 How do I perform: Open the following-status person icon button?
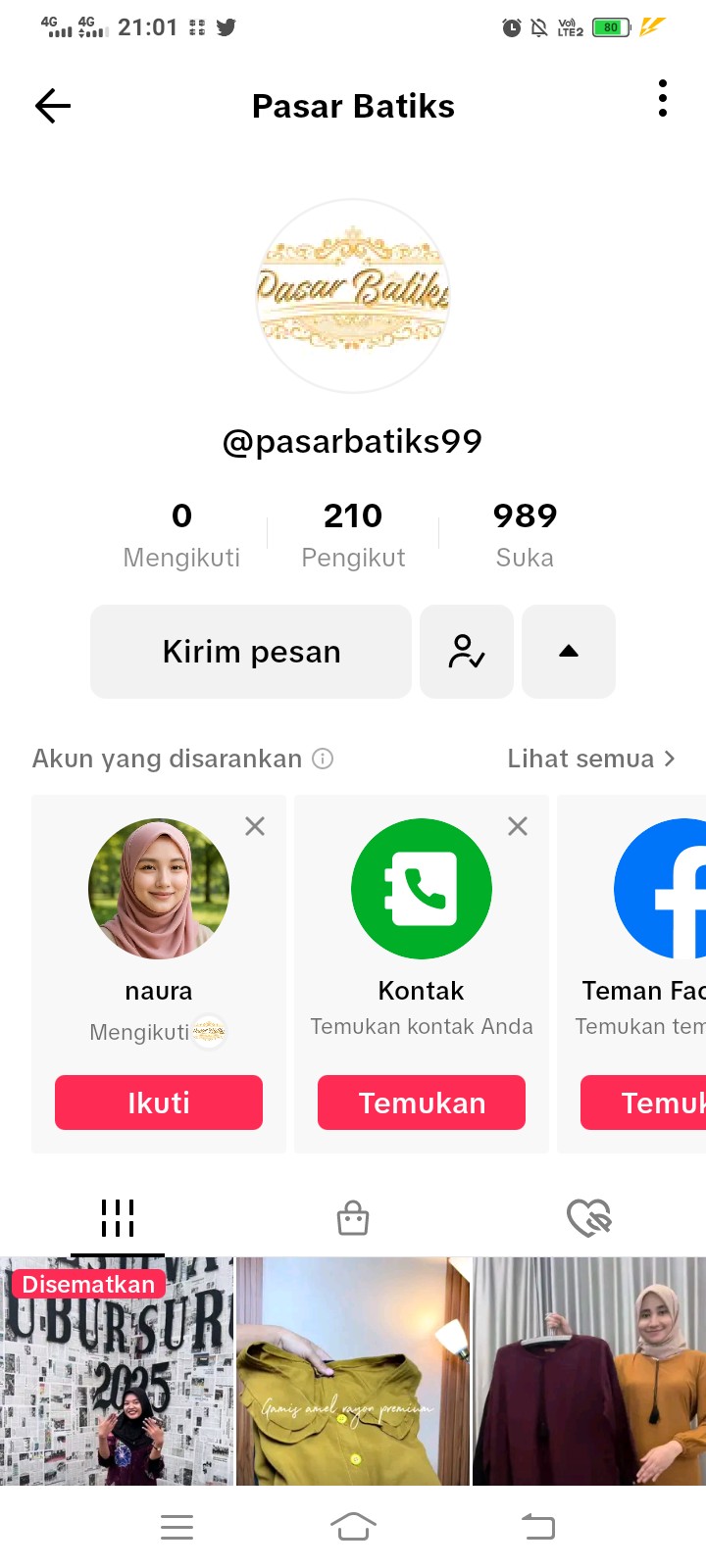click(x=467, y=652)
